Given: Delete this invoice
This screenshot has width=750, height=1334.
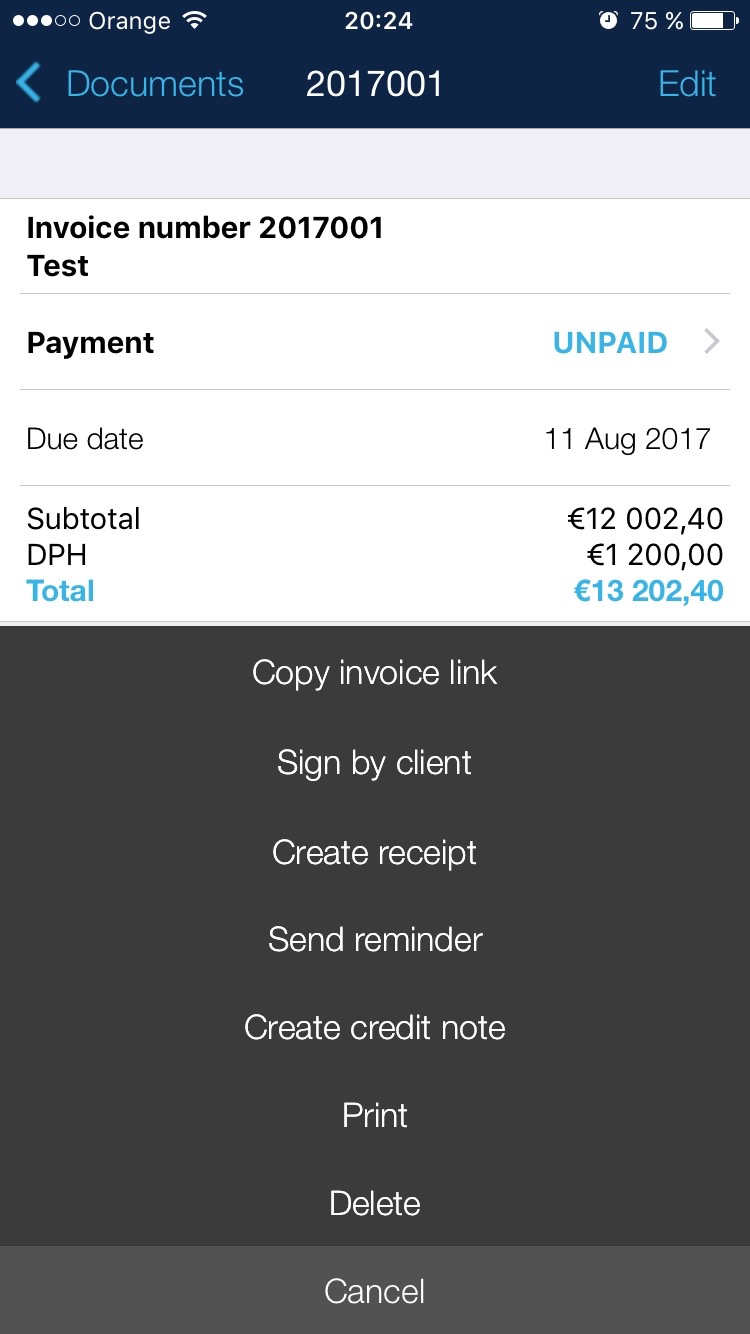Looking at the screenshot, I should [375, 1203].
